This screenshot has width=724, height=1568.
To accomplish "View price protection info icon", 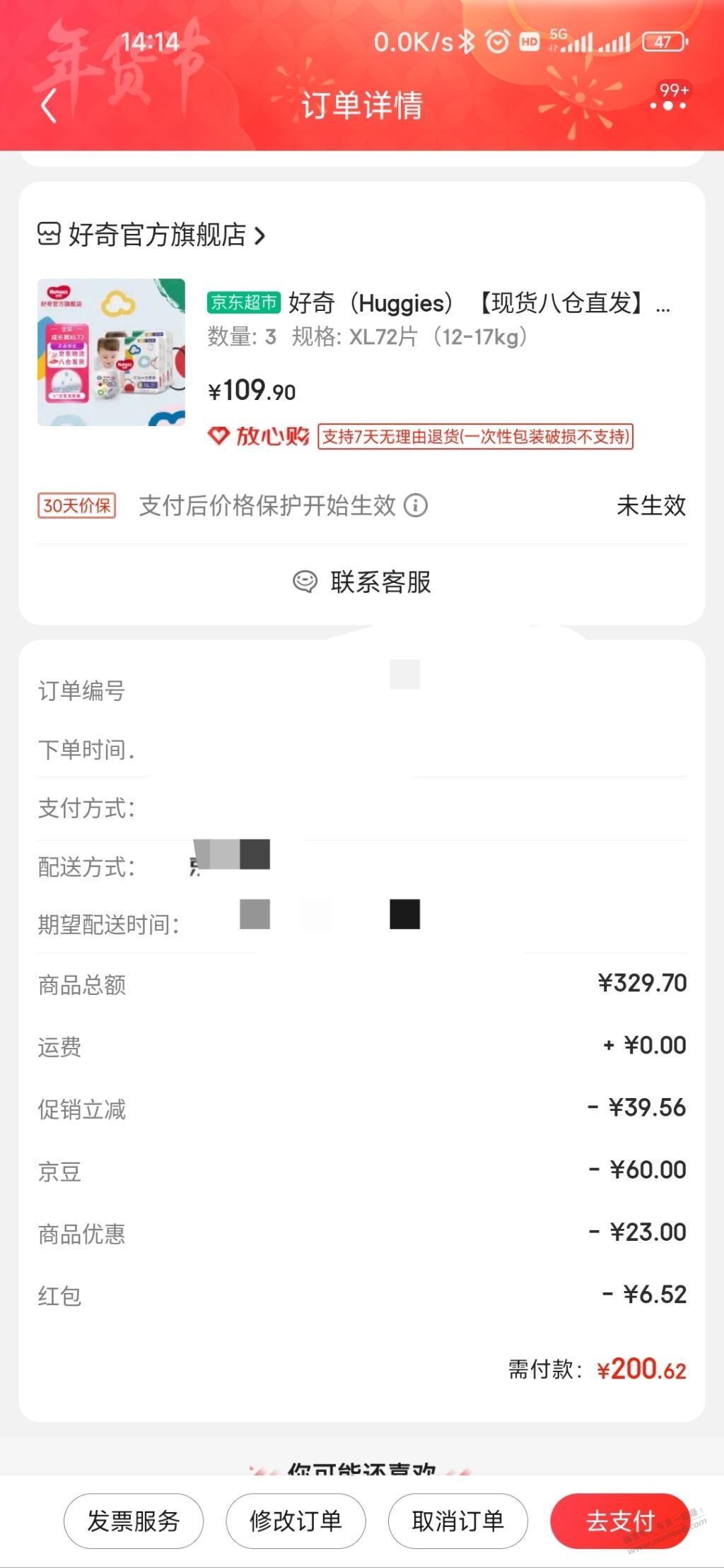I will [415, 505].
